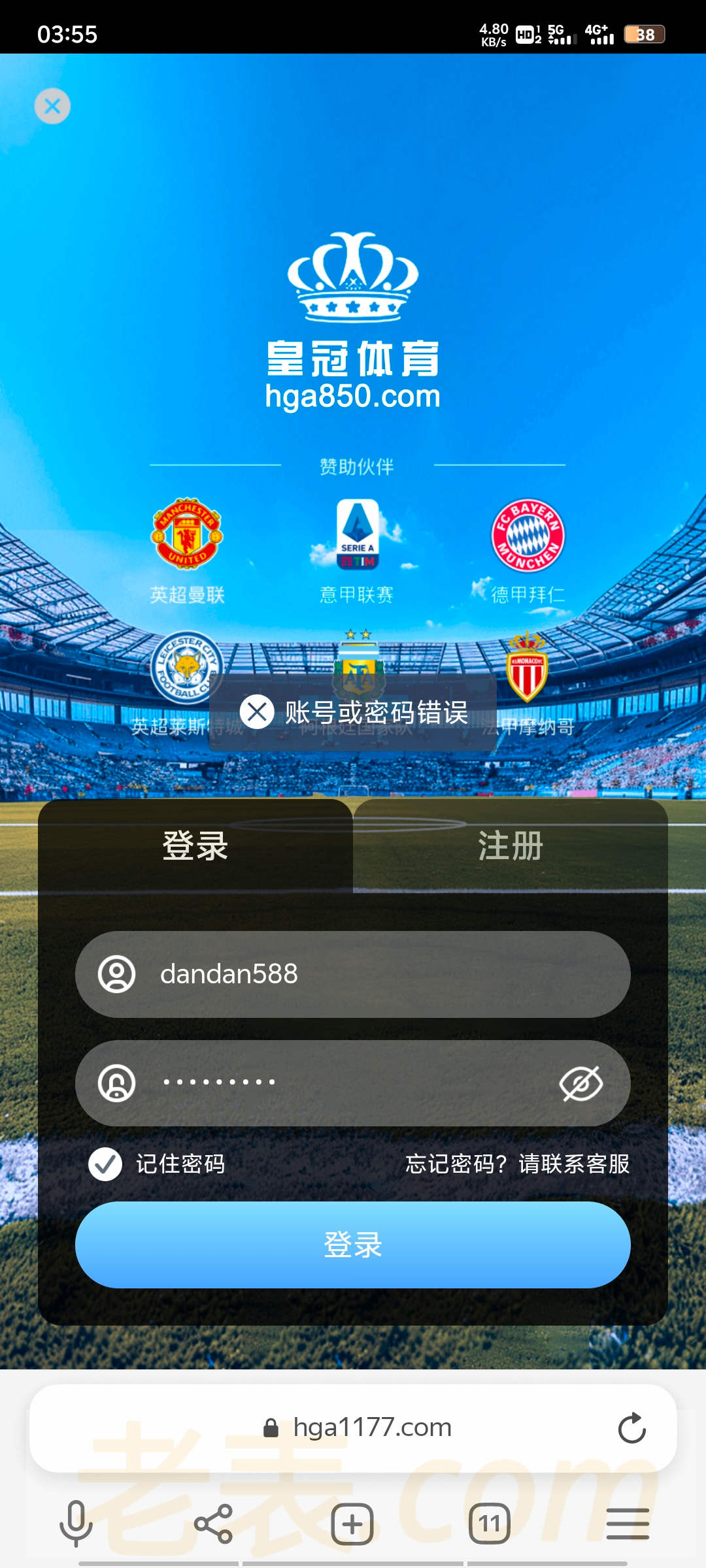
Task: Tap the password input field
Action: click(x=340, y=1083)
